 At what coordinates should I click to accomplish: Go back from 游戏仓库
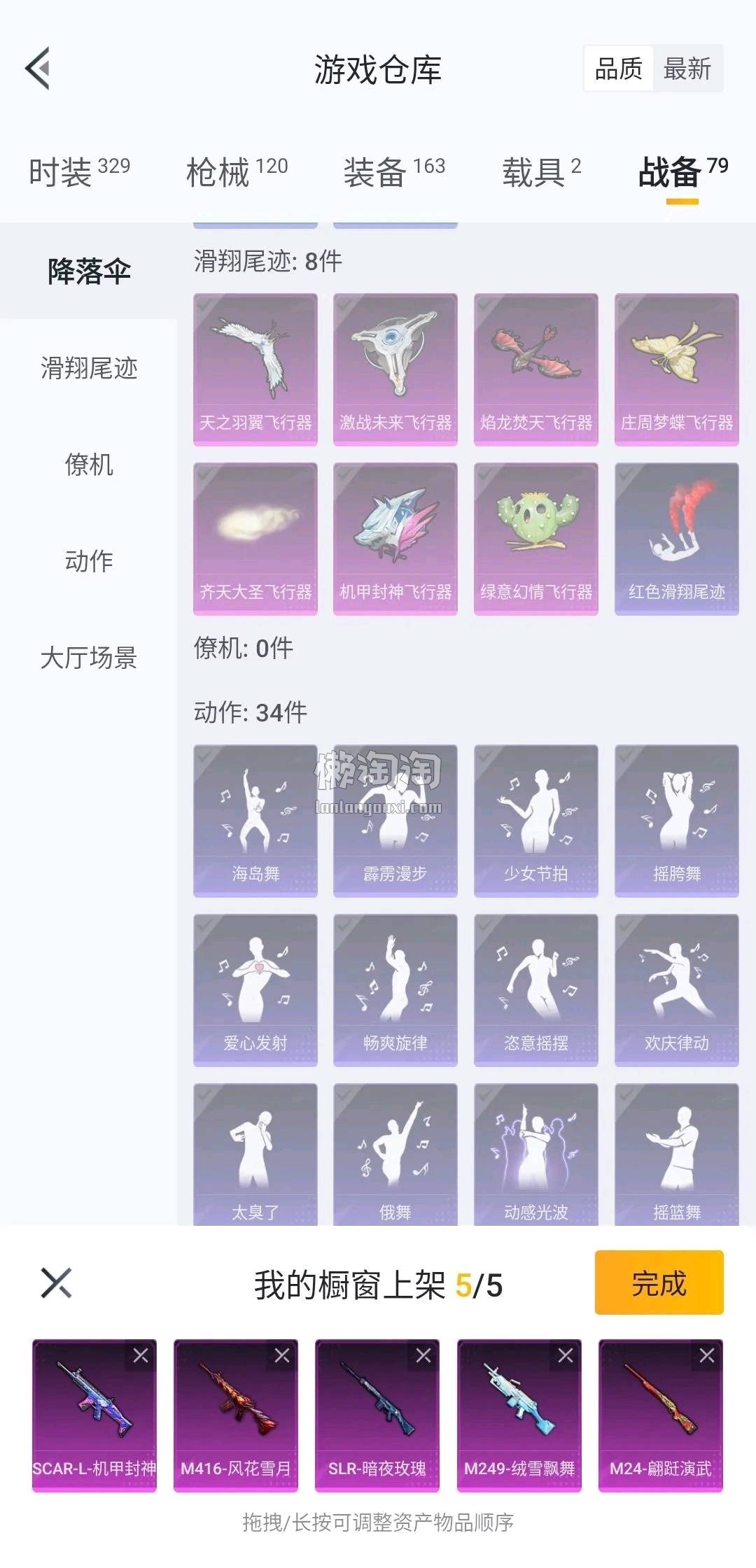(x=38, y=69)
